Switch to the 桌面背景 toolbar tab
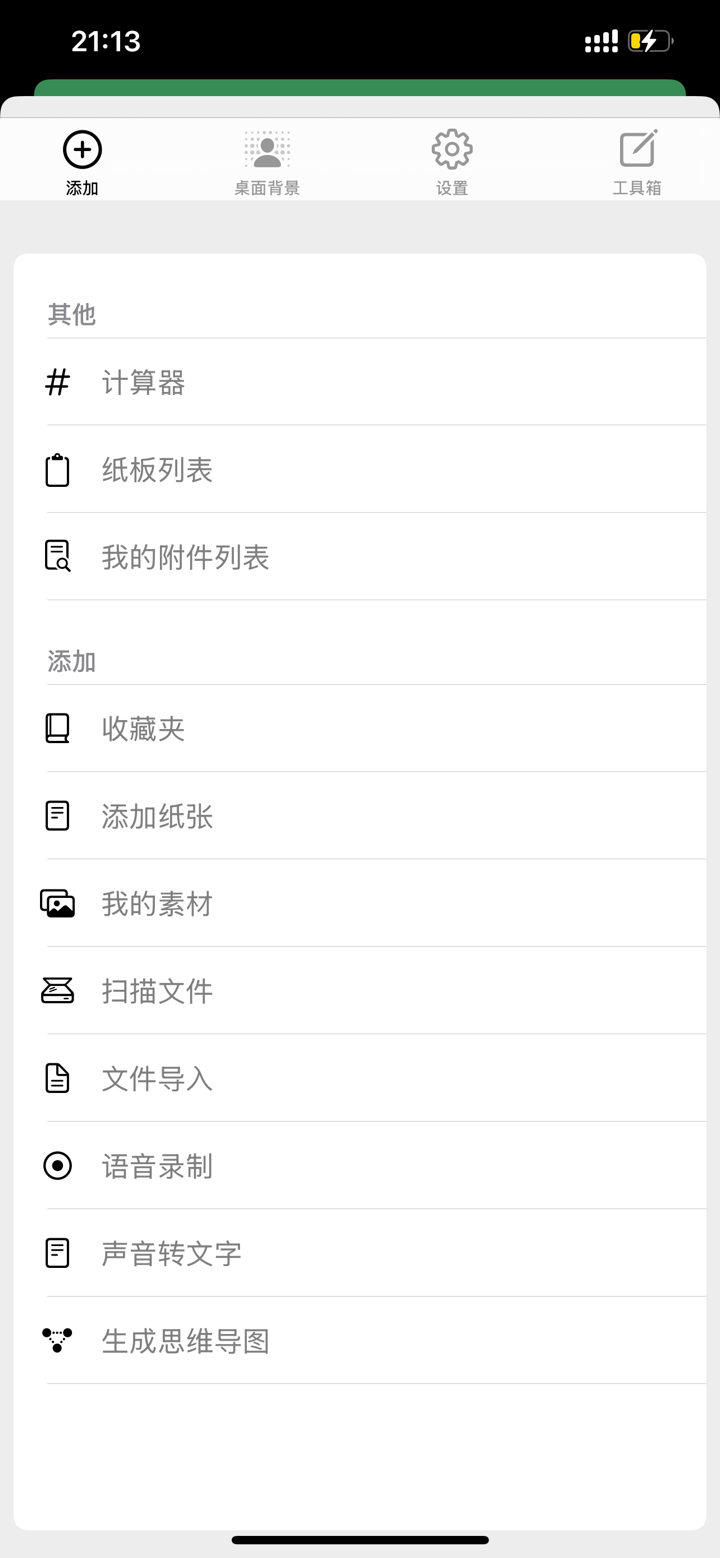This screenshot has width=720, height=1558. pyautogui.click(x=266, y=160)
